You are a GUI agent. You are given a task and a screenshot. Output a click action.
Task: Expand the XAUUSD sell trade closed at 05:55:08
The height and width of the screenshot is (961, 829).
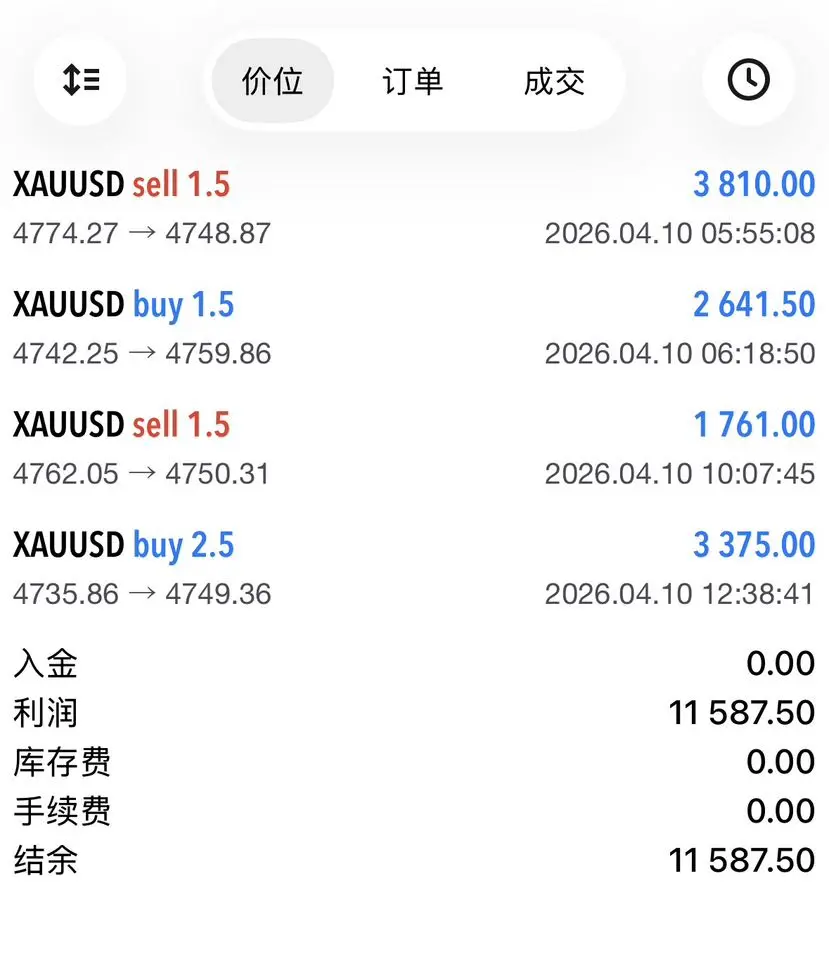click(414, 208)
